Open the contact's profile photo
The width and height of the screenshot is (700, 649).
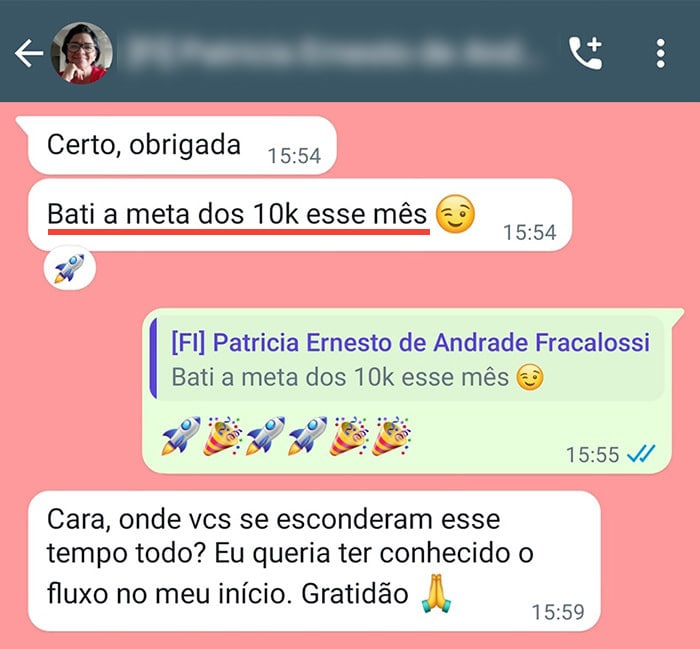point(81,53)
